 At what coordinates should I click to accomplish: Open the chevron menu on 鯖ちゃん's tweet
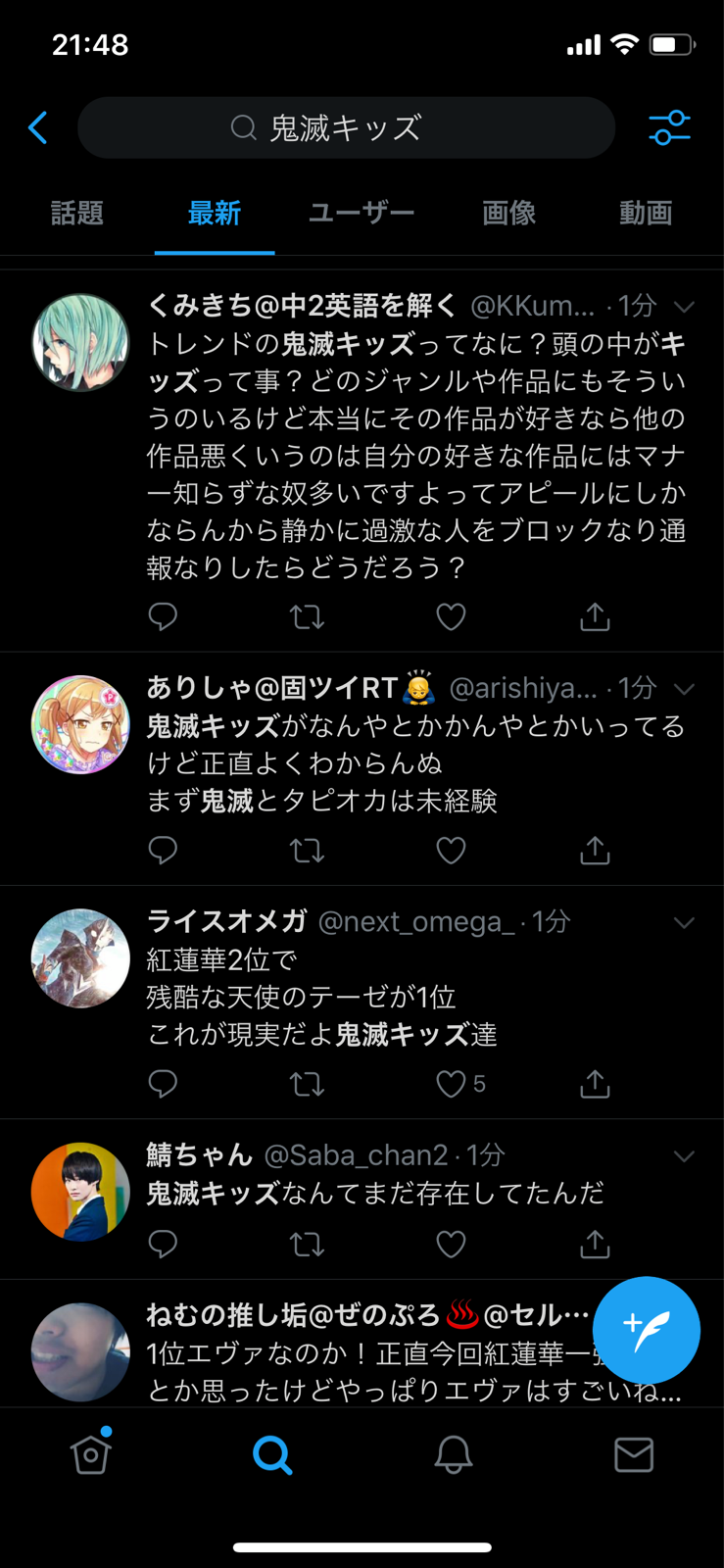coord(684,1156)
